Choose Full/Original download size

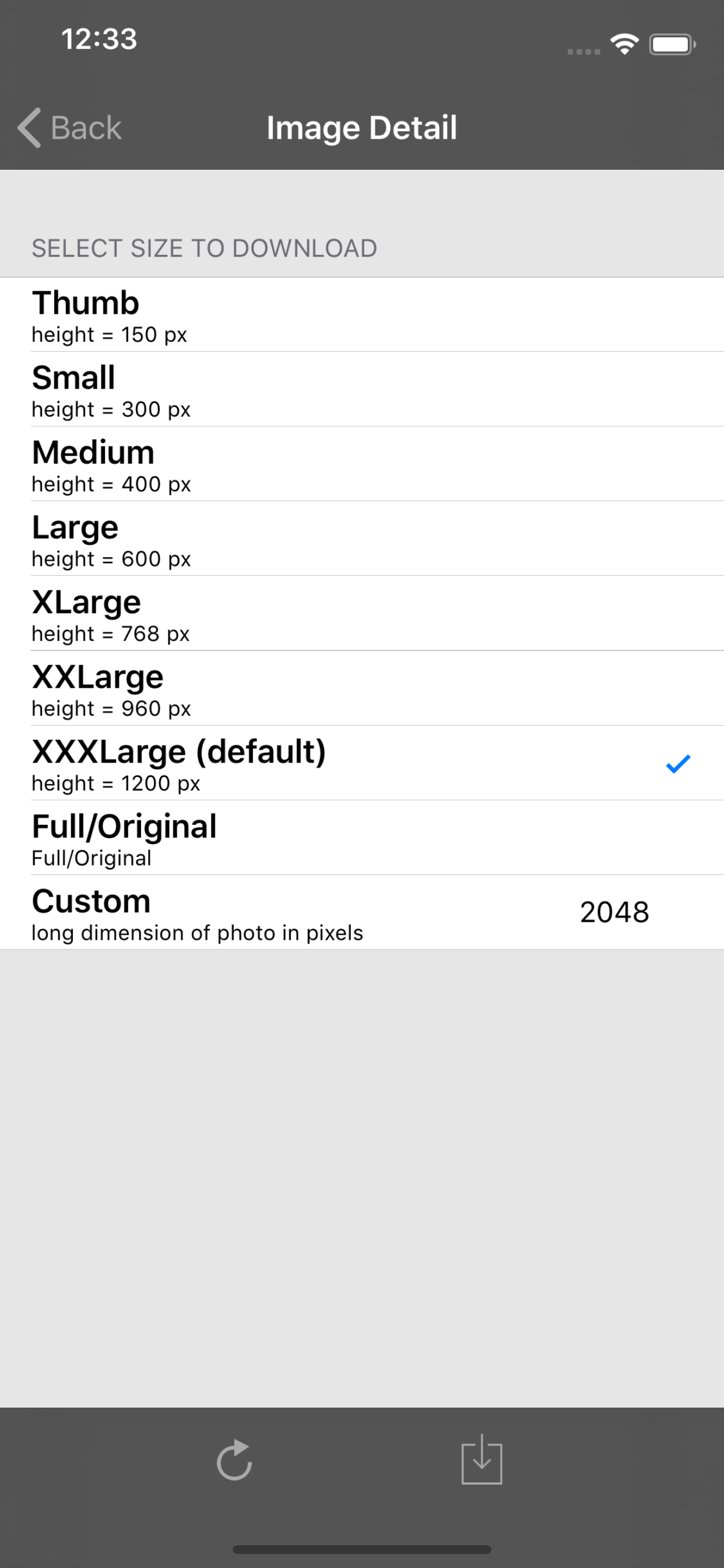coord(362,838)
